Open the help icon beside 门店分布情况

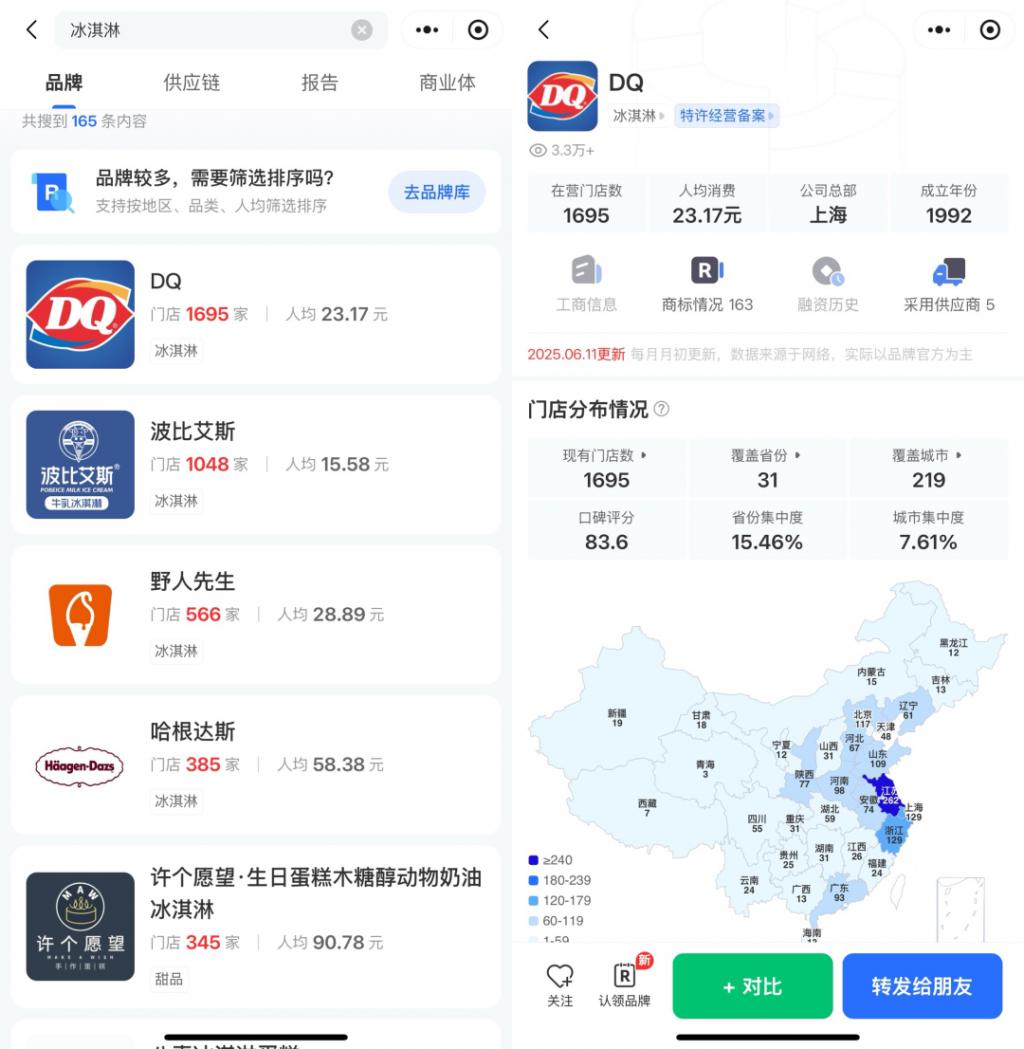click(662, 410)
